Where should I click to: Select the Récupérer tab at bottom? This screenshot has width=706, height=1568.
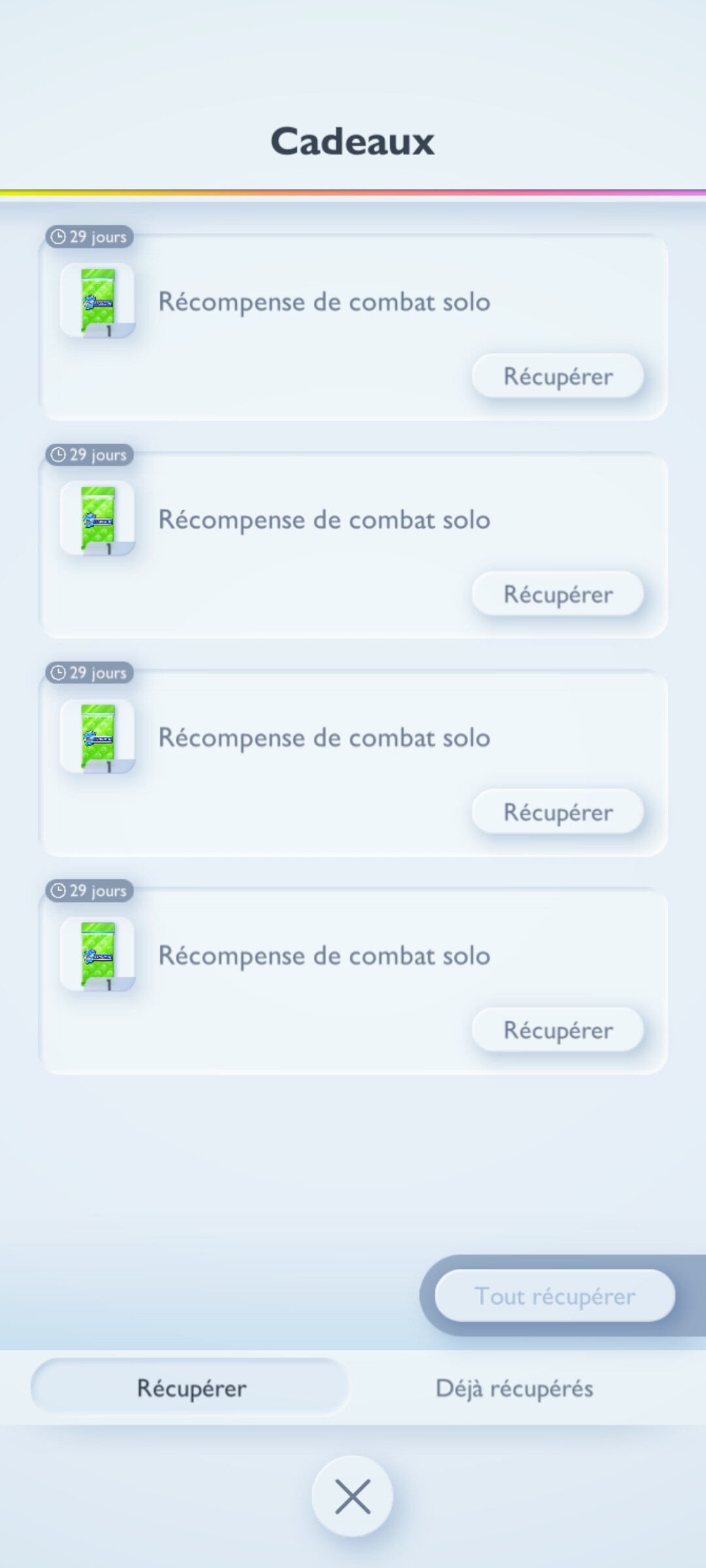click(x=190, y=1388)
